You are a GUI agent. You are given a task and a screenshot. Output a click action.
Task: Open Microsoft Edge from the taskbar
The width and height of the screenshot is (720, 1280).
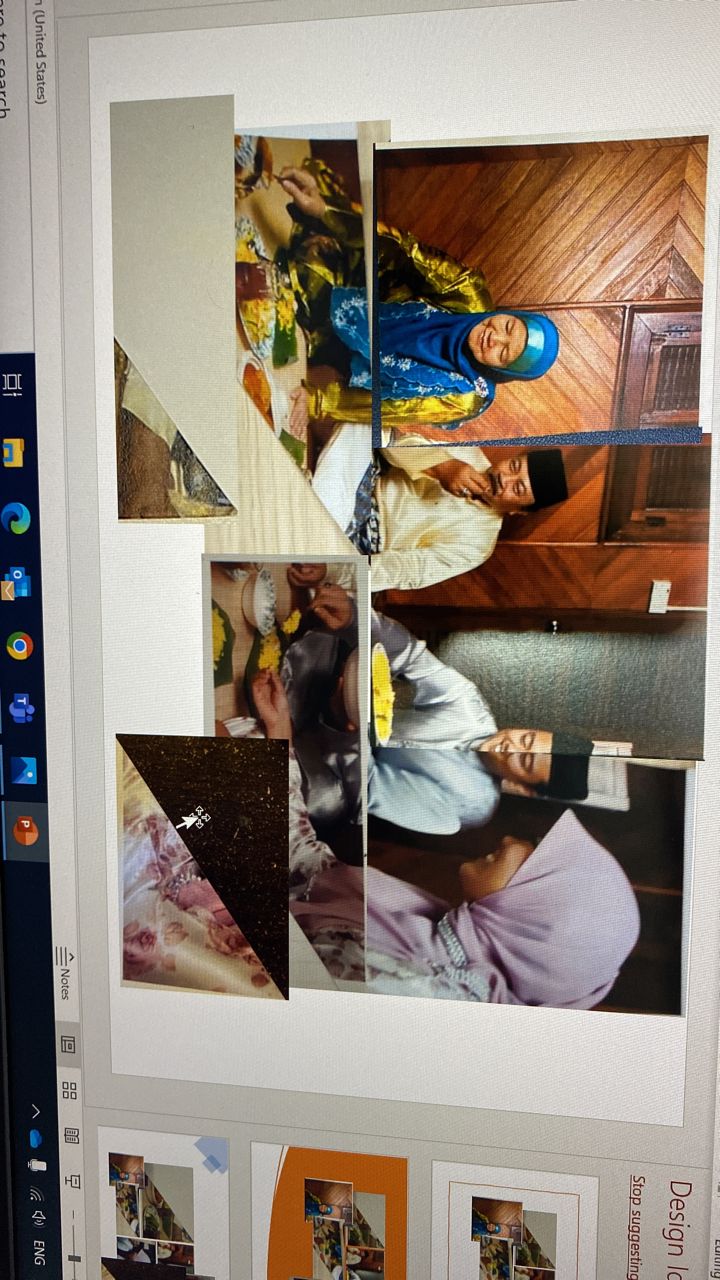point(16,517)
